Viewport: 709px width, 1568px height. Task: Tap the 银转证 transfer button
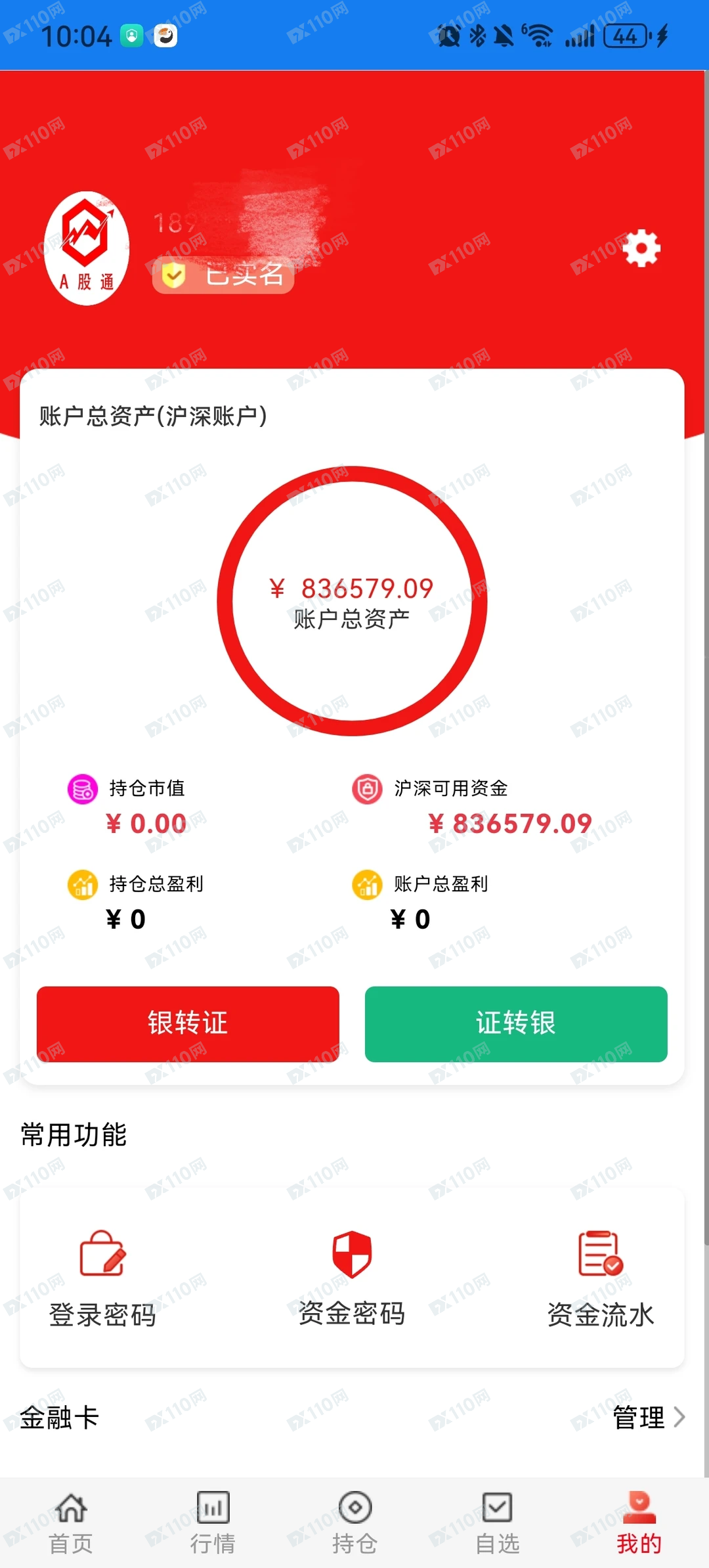click(188, 1023)
